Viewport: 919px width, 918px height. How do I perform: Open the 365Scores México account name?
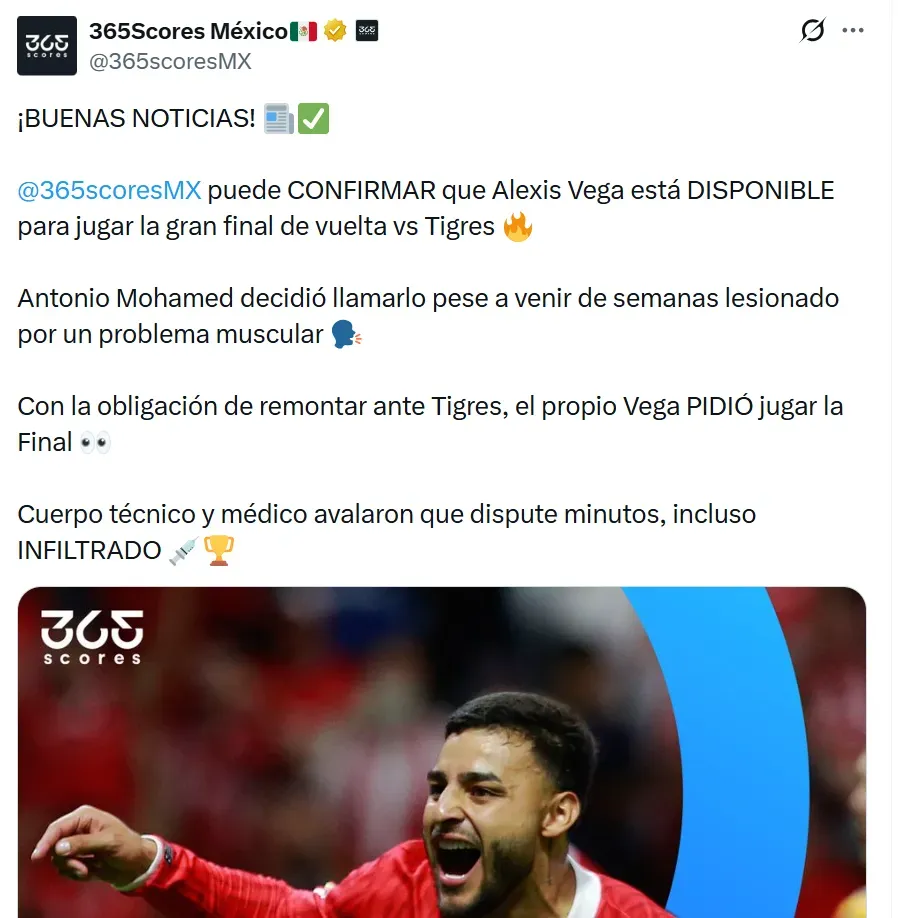188,31
